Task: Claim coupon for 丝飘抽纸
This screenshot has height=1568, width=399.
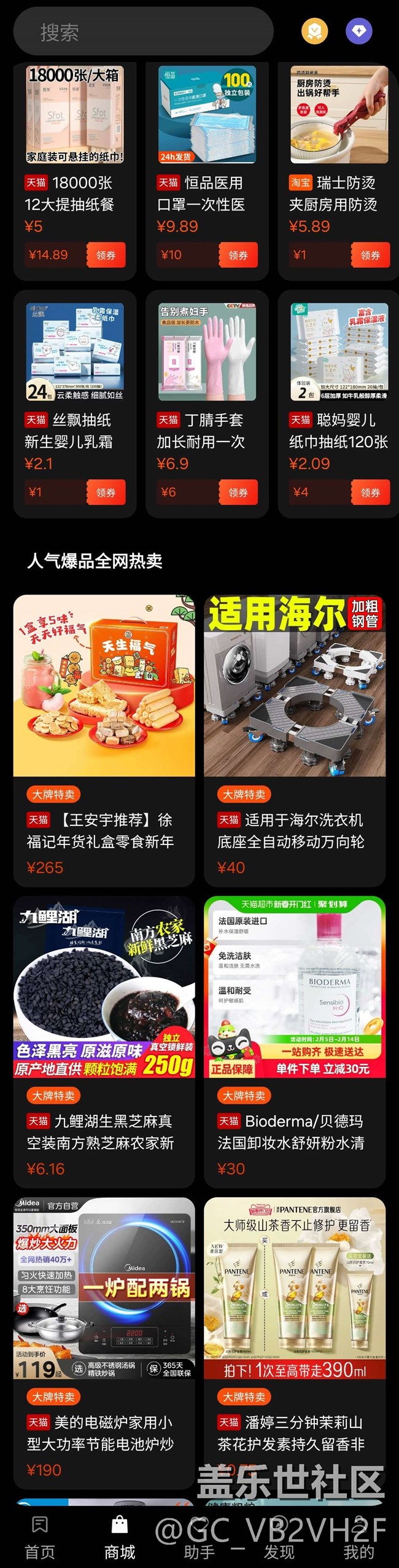Action: [106, 492]
